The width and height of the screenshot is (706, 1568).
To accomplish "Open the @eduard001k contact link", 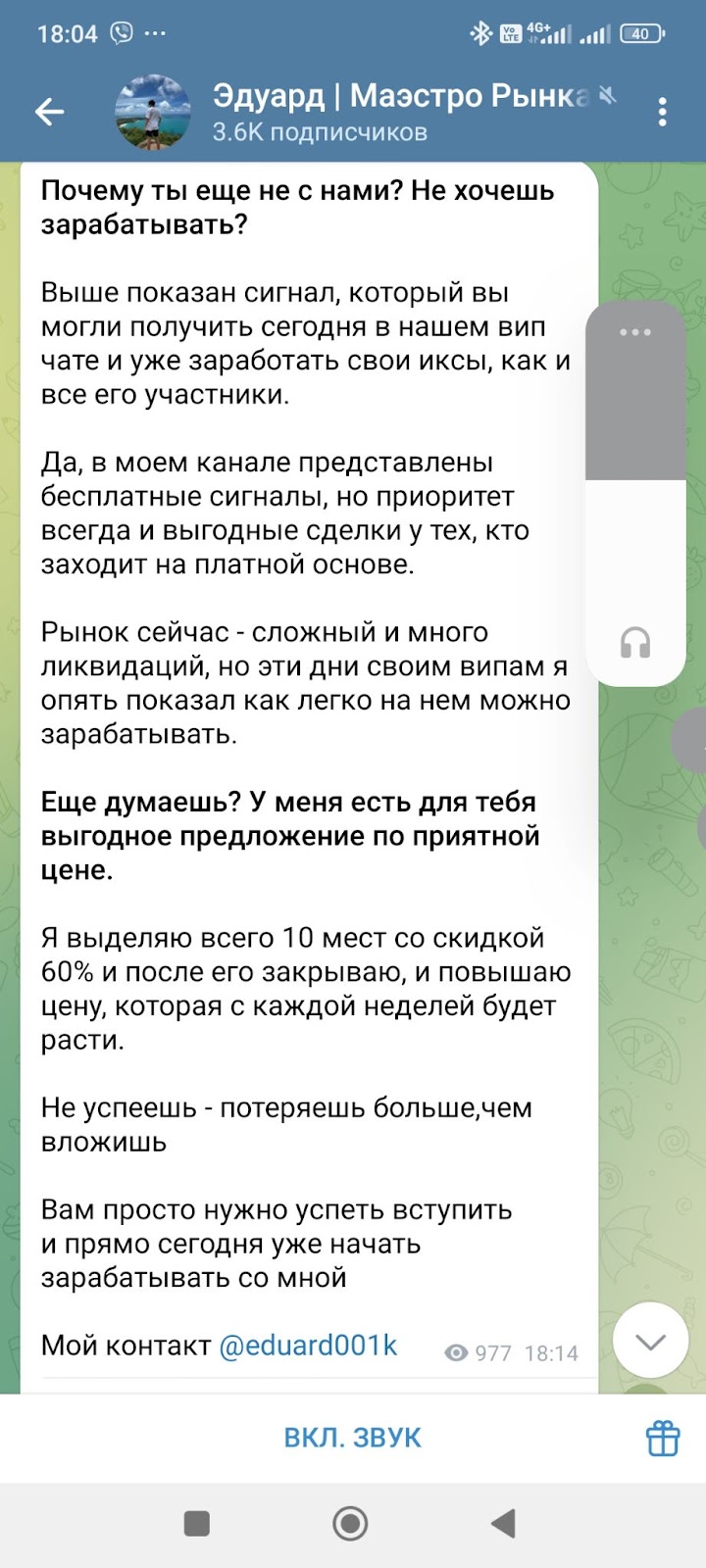I will click(308, 1346).
